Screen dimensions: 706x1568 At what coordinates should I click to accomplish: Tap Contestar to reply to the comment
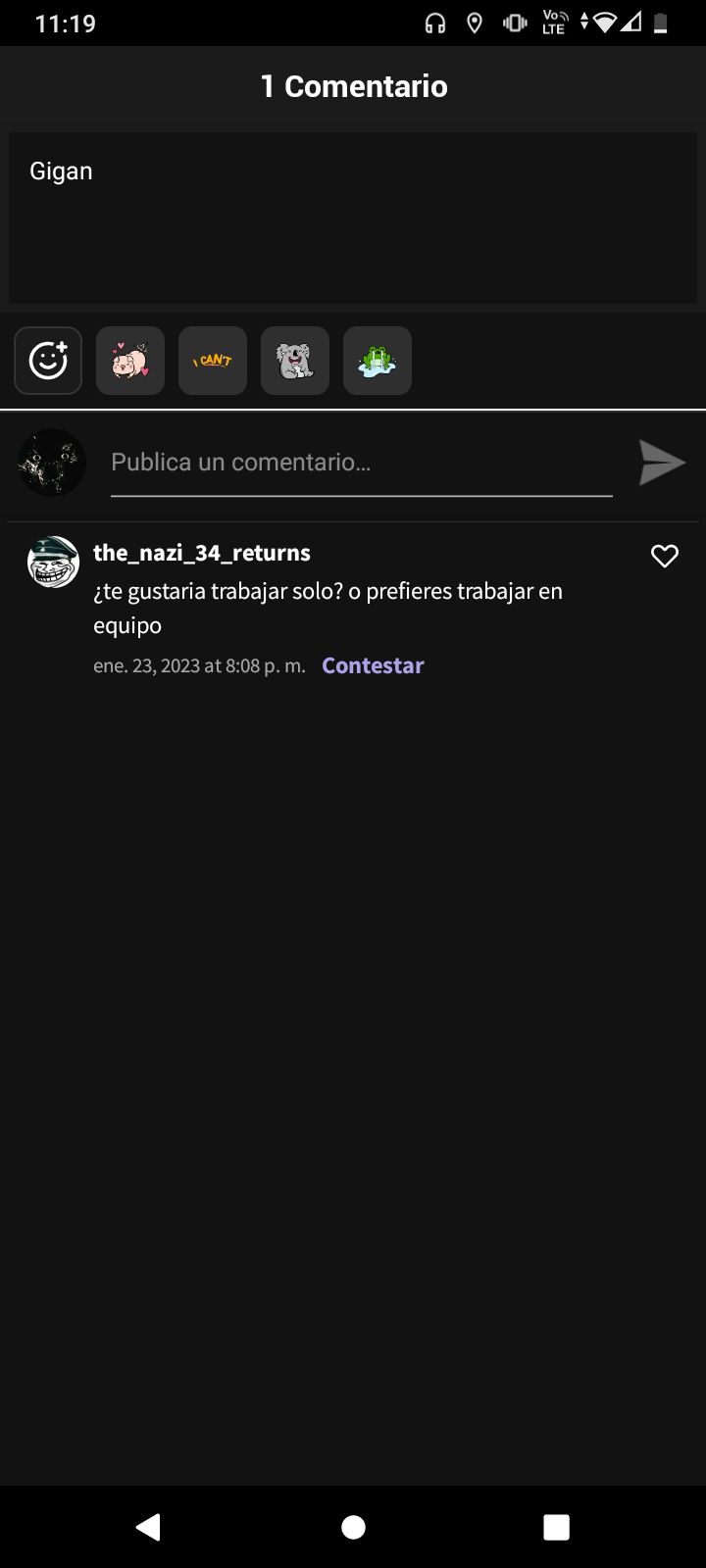tap(373, 665)
